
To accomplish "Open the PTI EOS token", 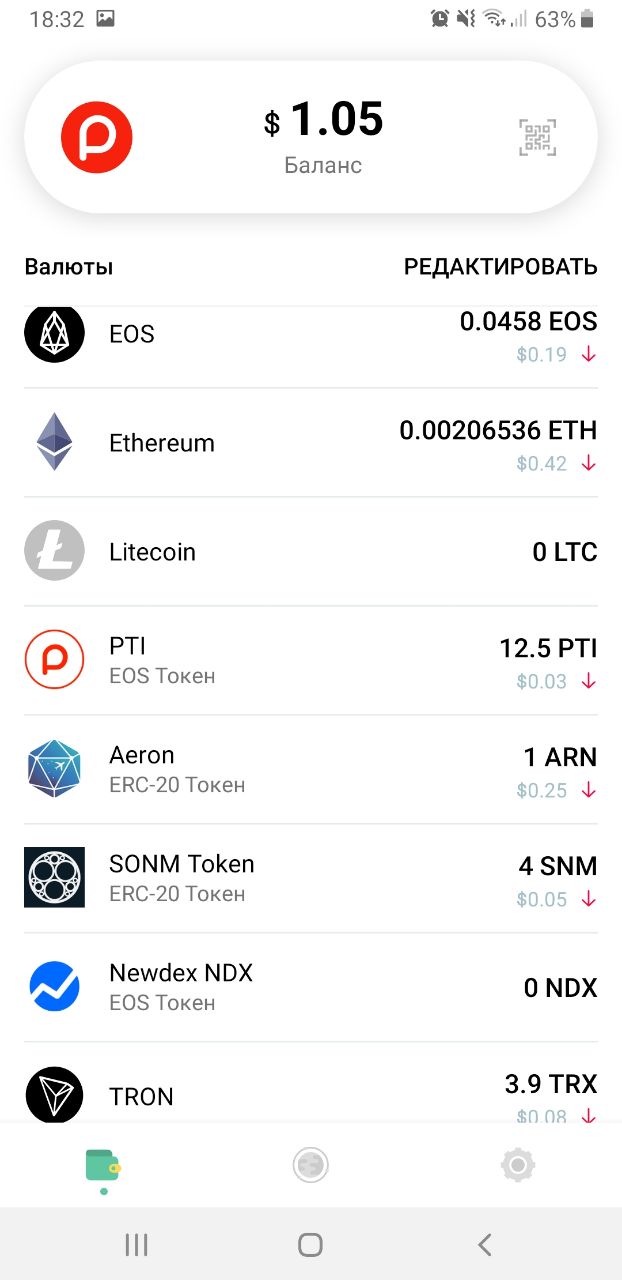I will point(310,661).
